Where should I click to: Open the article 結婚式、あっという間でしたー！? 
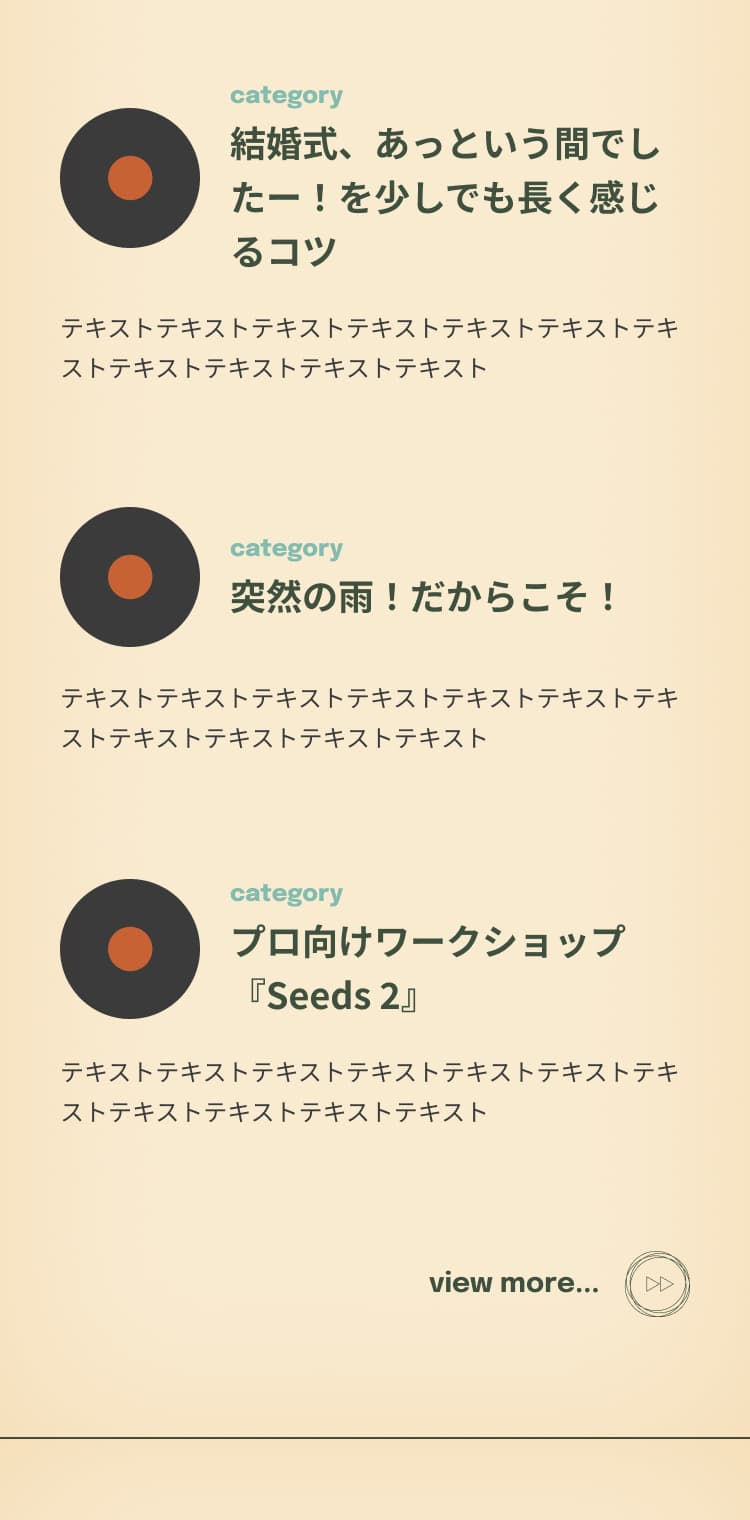tap(445, 198)
